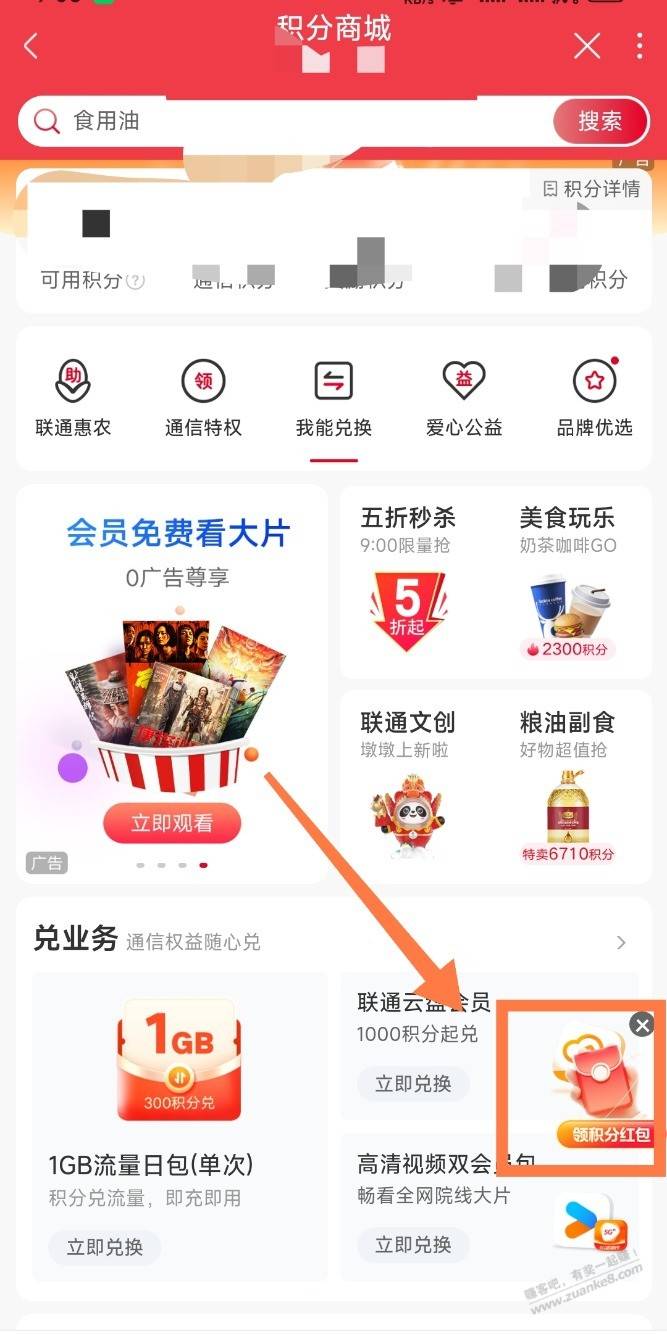
Task: Tap 立即兑换 under 1GB流量日包
Action: 105,1247
